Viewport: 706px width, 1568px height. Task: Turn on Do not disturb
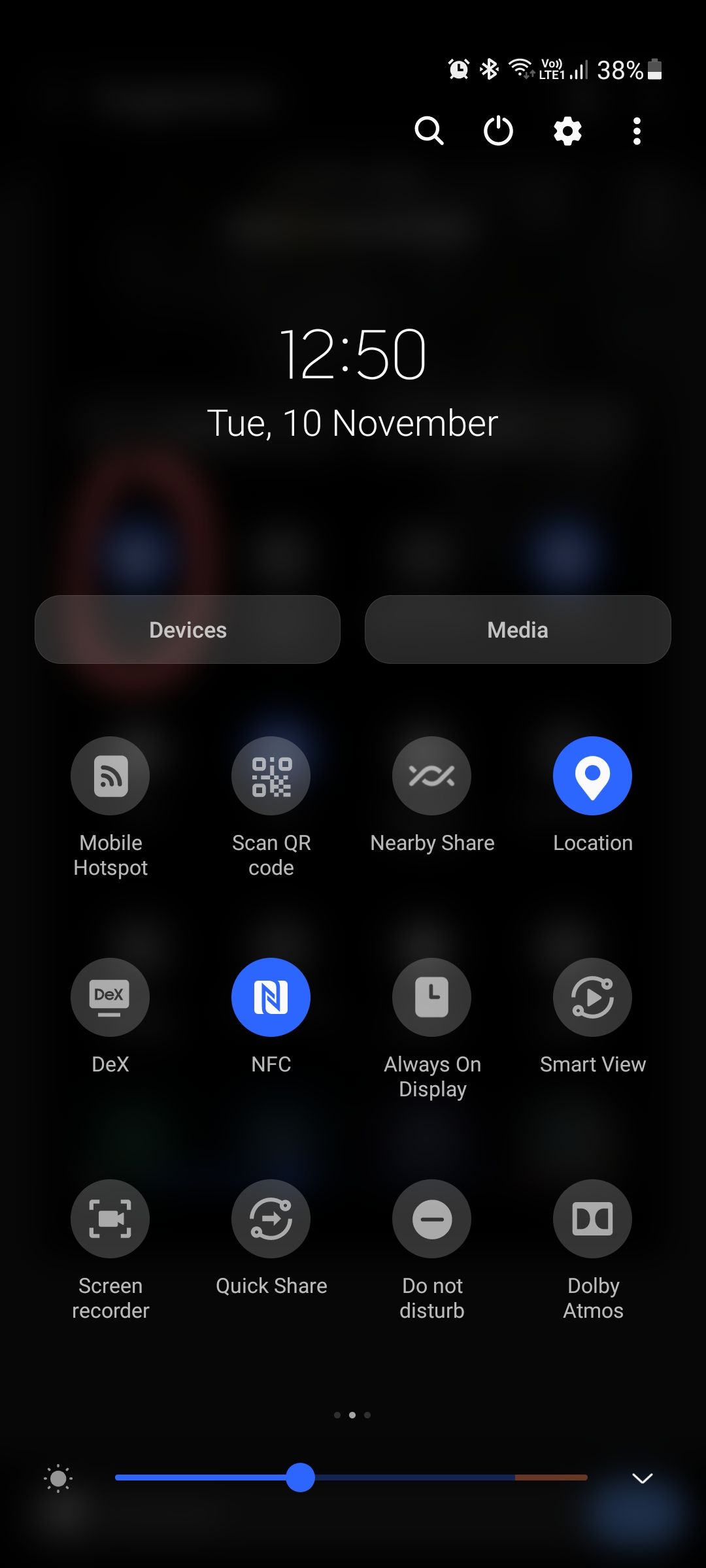tap(431, 1218)
